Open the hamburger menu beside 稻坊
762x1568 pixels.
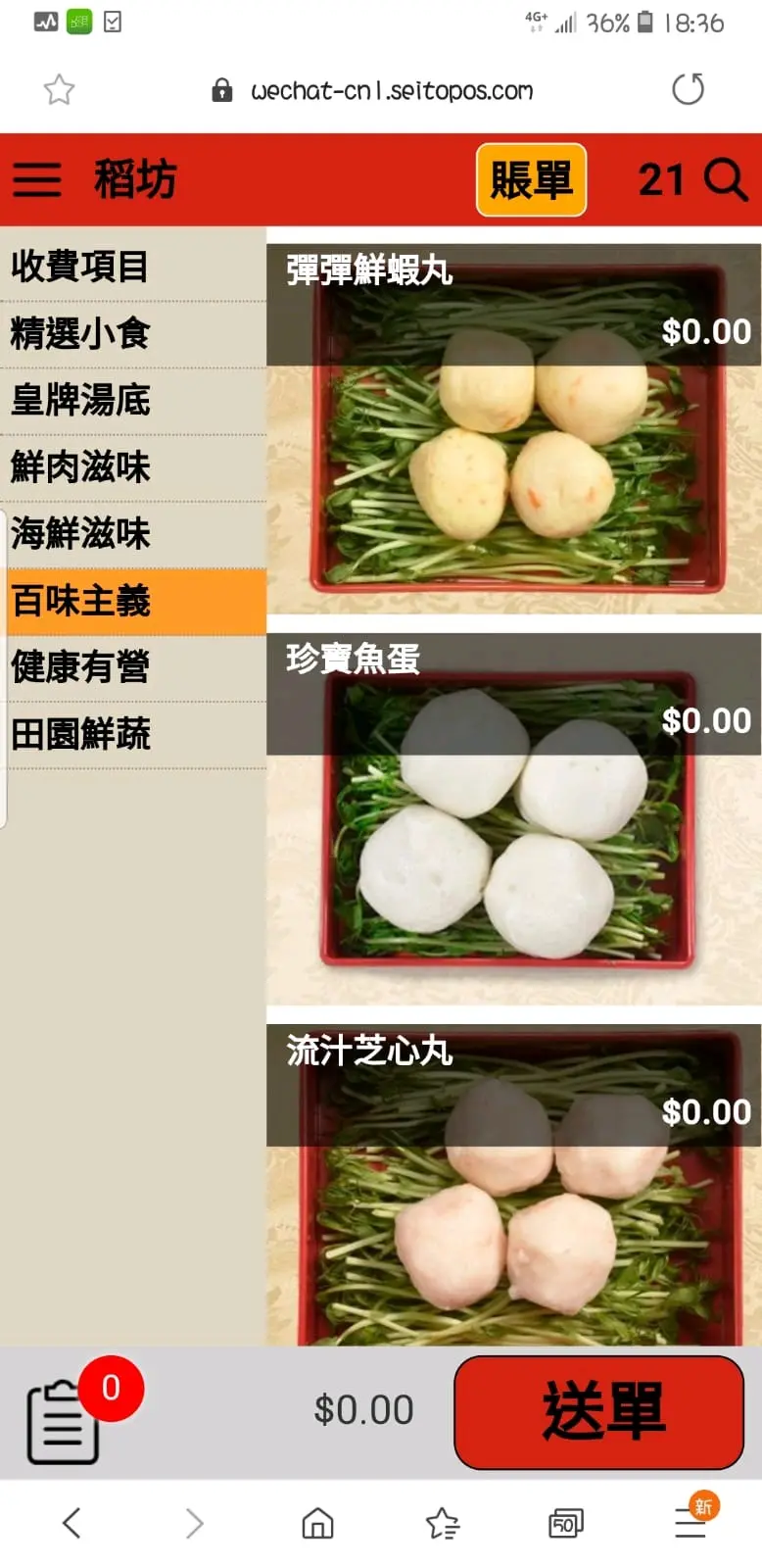(37, 180)
